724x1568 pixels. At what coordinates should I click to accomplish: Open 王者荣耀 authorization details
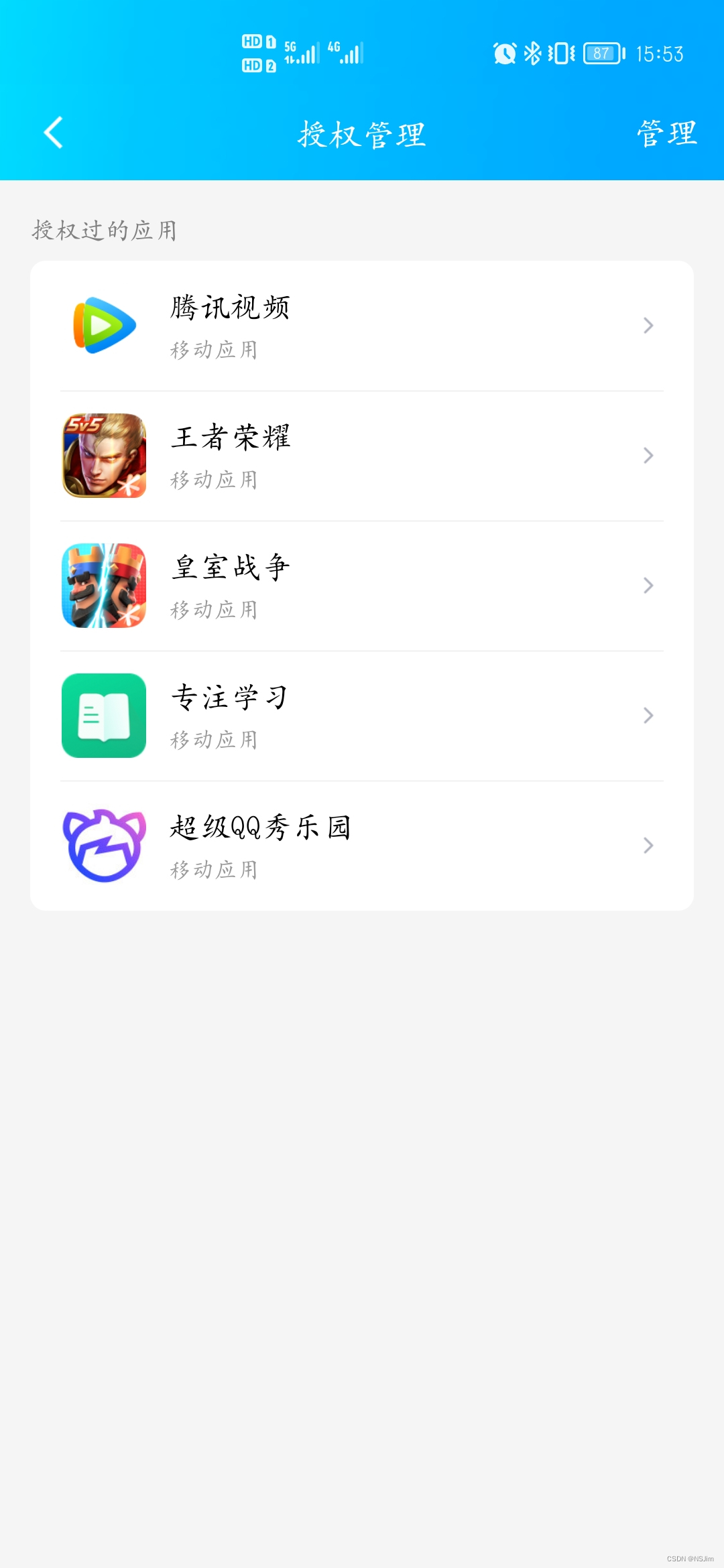pyautogui.click(x=362, y=456)
